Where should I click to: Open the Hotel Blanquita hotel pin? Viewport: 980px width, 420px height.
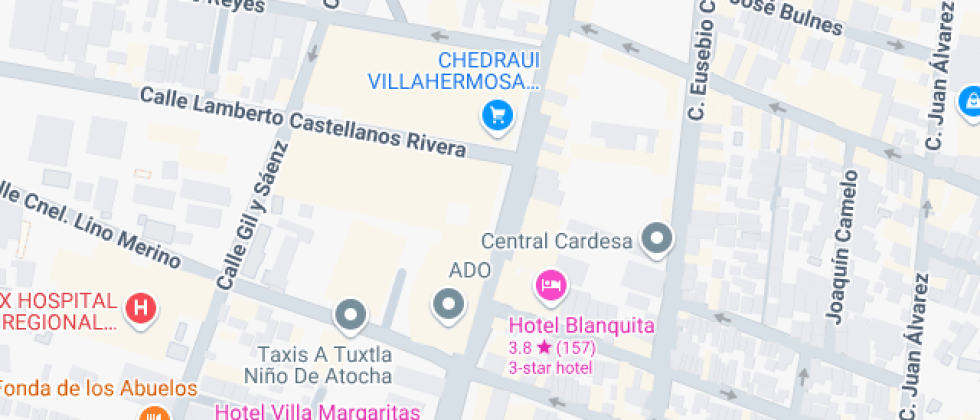point(551,287)
